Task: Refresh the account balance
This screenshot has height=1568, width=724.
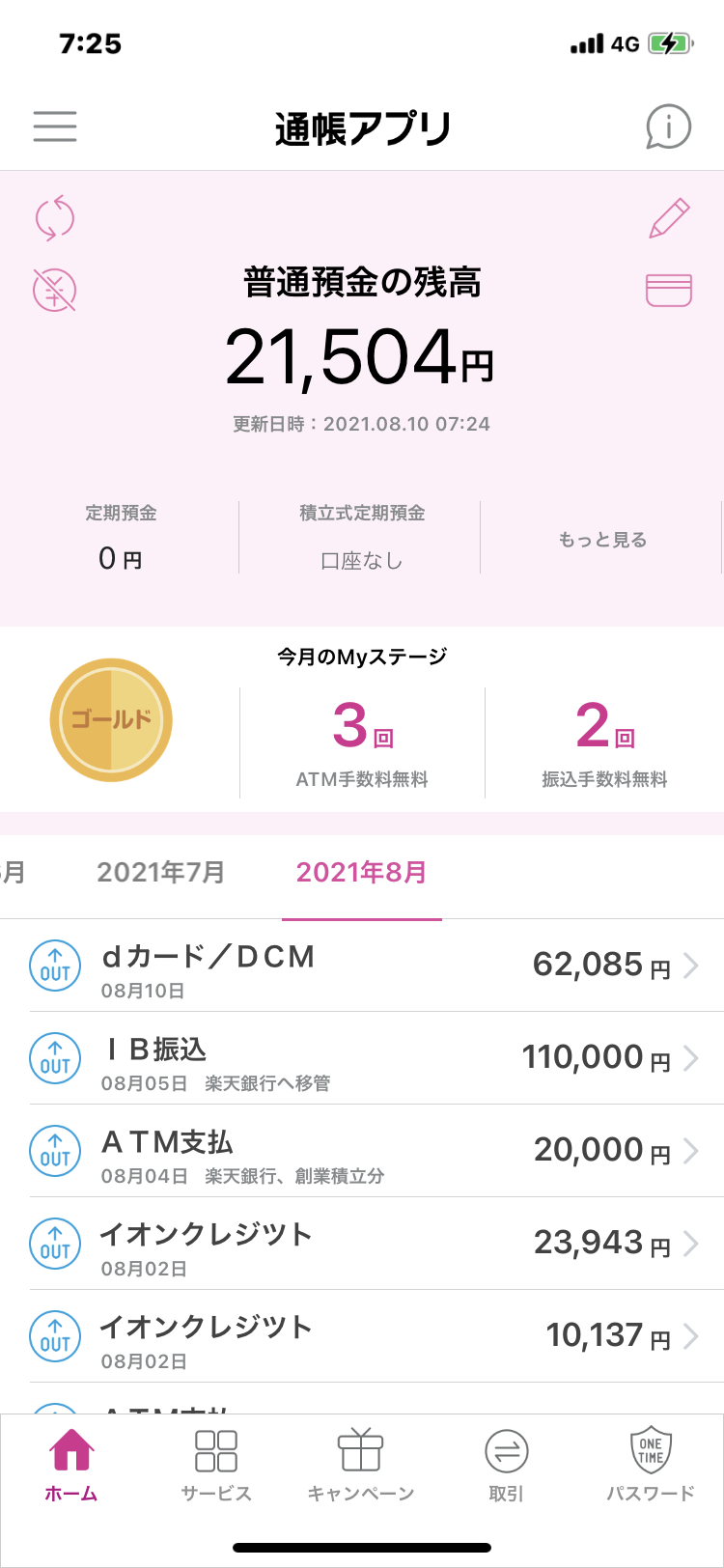Action: (x=55, y=217)
